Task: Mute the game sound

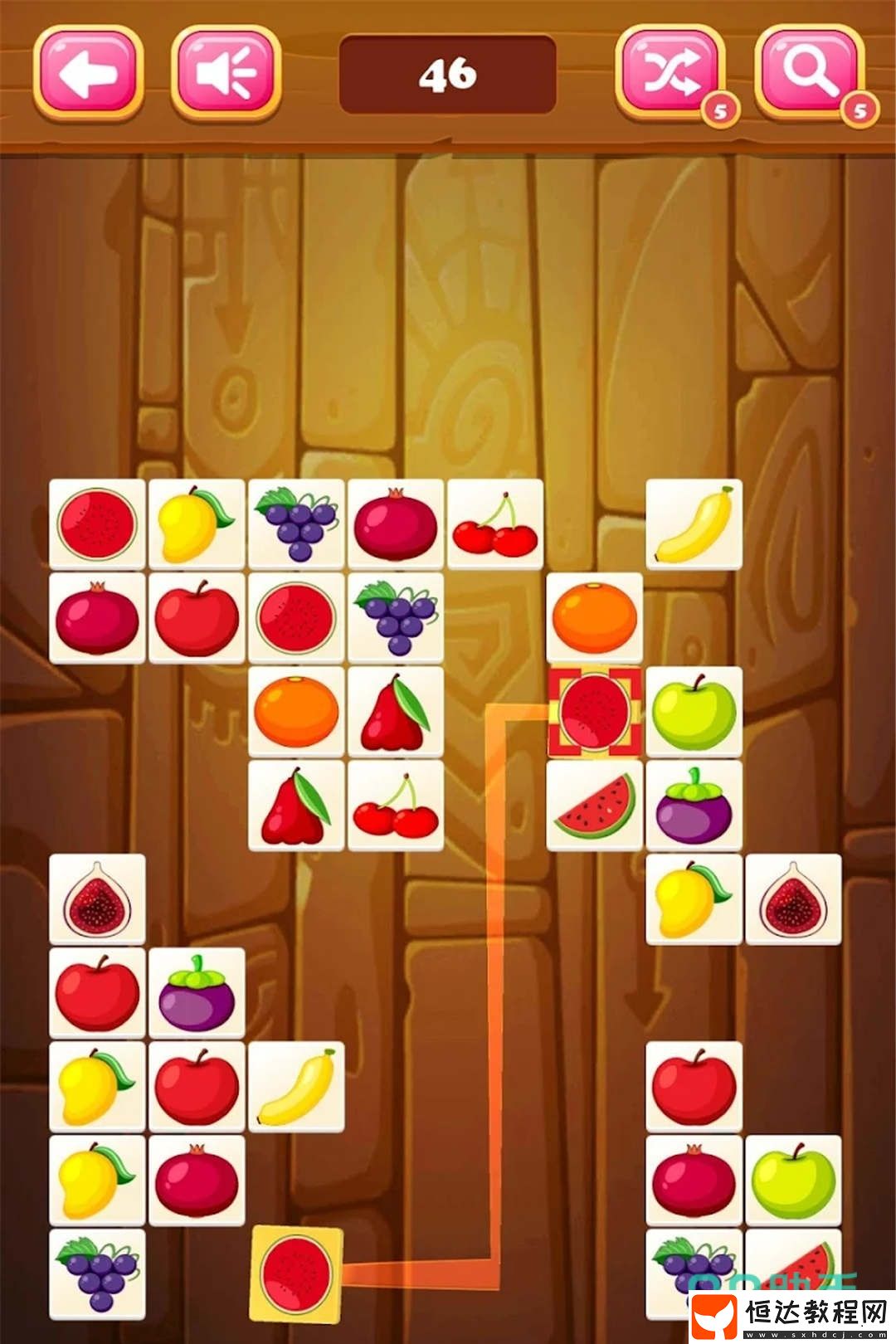Action: pos(226,72)
